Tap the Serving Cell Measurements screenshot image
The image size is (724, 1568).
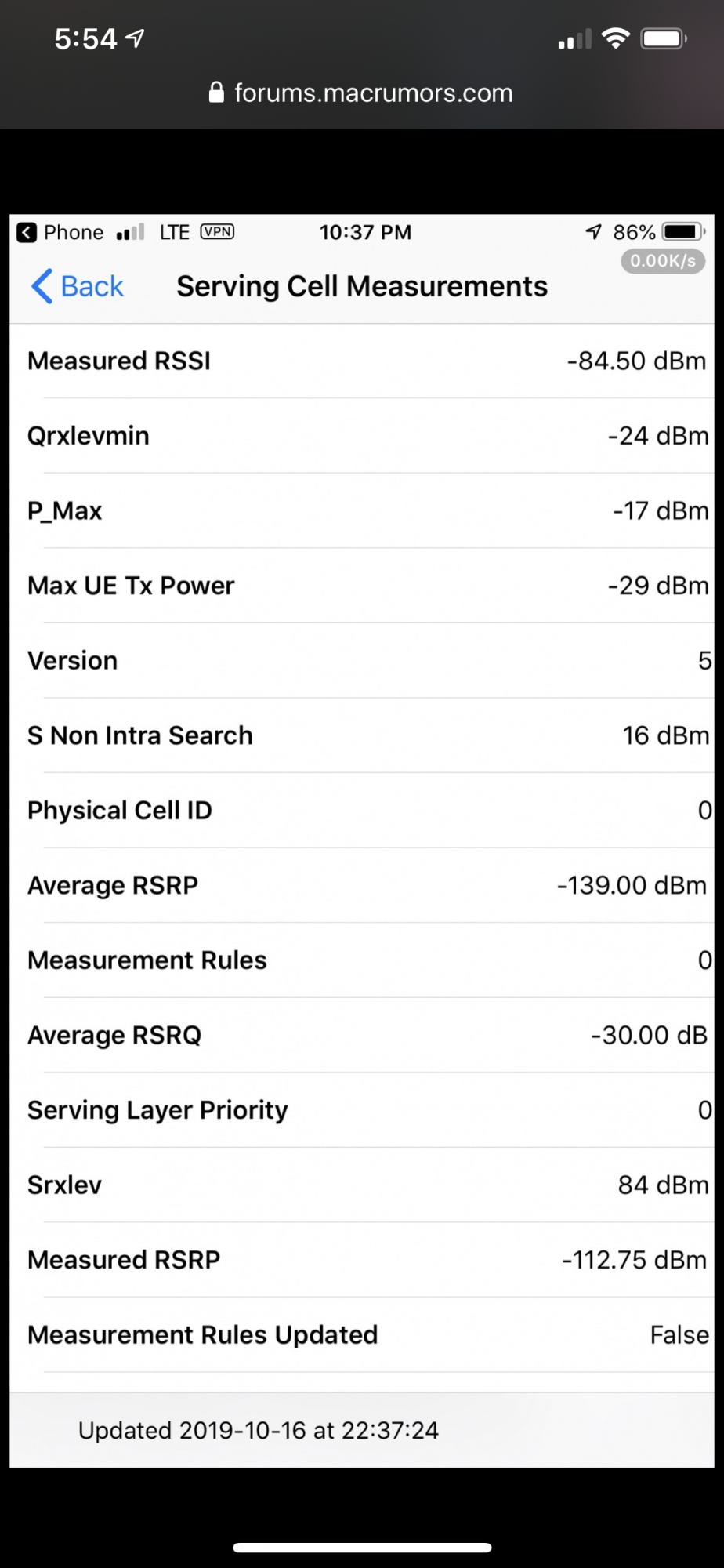pos(362,839)
